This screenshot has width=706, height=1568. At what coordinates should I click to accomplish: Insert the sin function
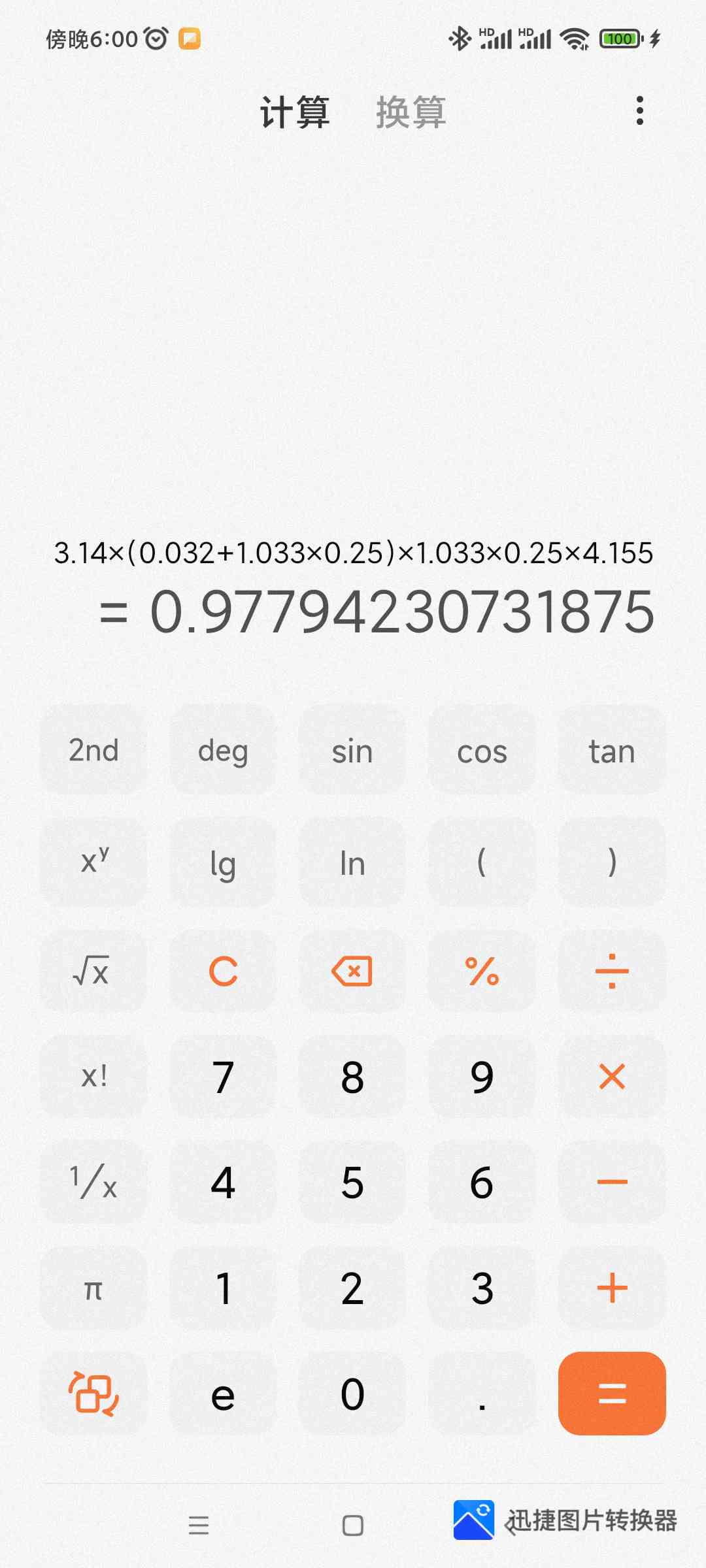pos(352,750)
